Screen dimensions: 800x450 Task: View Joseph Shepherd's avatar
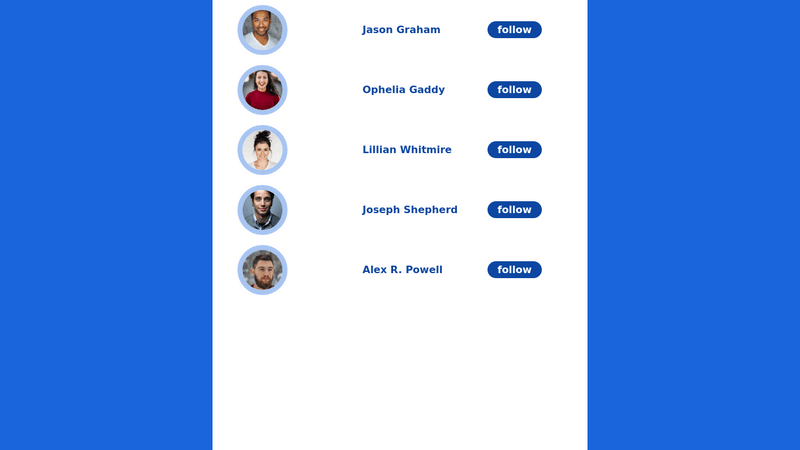[x=262, y=210]
